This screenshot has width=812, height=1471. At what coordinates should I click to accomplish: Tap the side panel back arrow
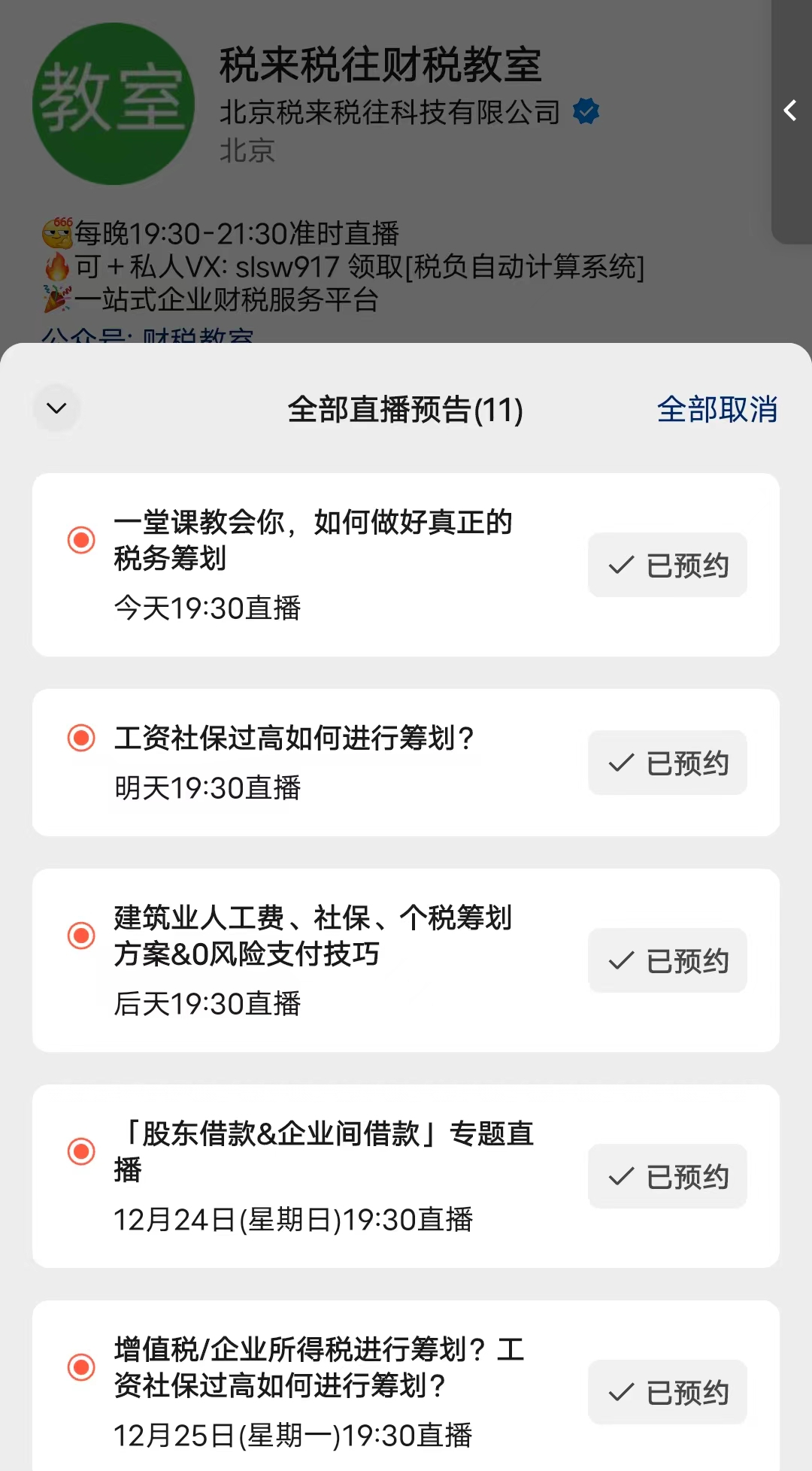point(790,111)
